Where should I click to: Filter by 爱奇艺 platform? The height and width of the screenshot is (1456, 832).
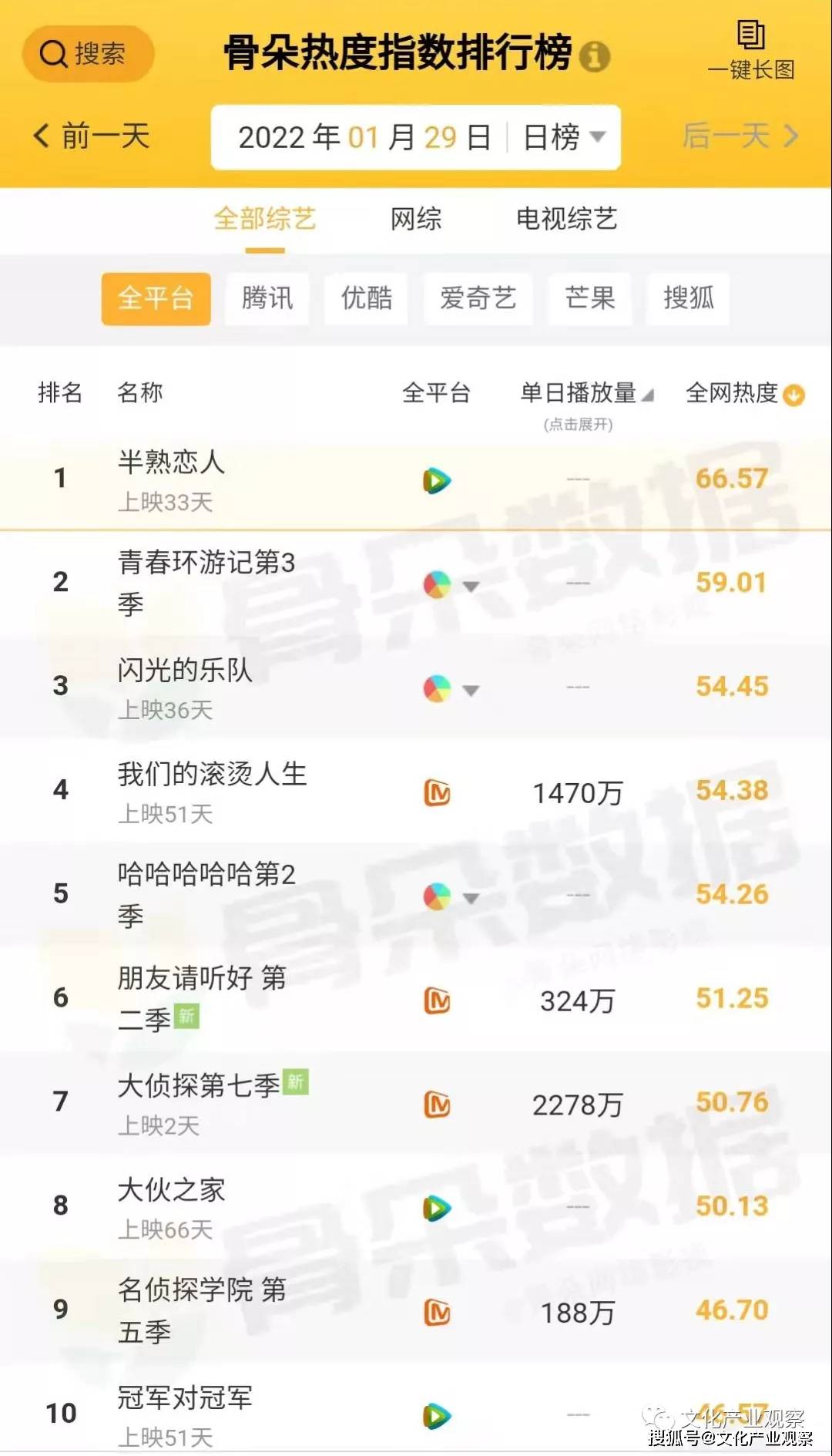pos(478,298)
